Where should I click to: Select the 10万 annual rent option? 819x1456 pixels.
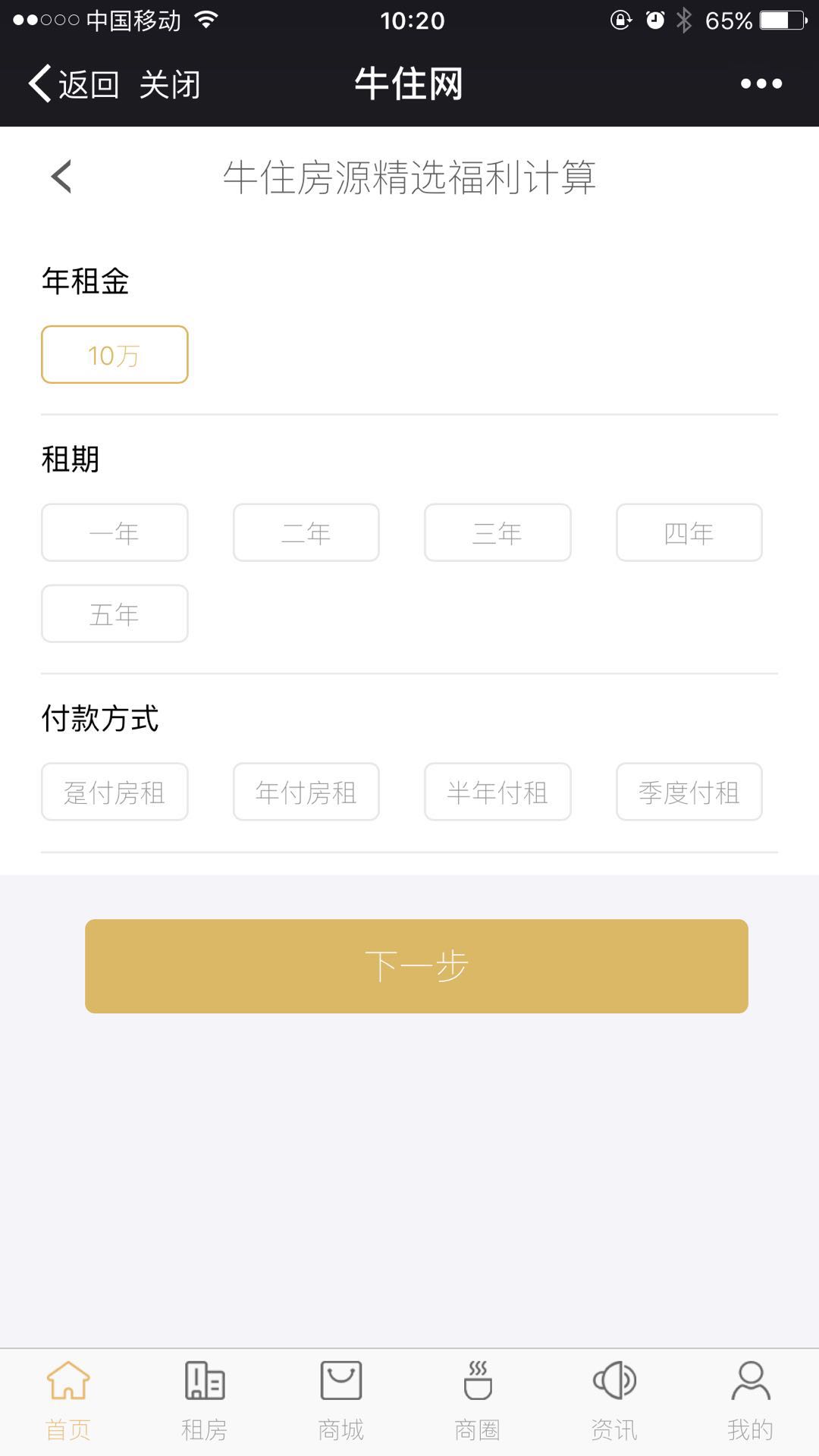(x=115, y=354)
